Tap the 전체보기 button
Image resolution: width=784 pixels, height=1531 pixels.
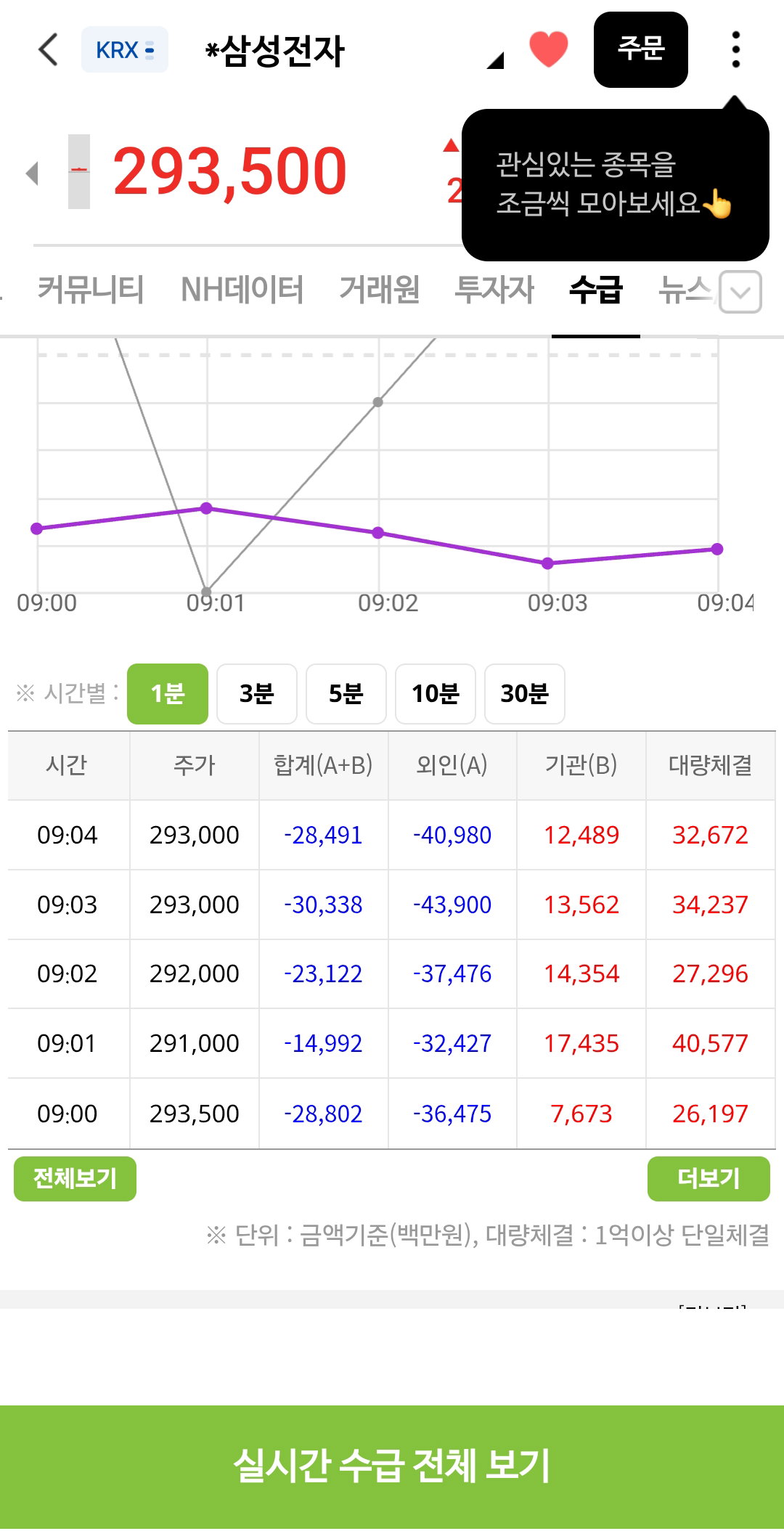(x=75, y=1179)
